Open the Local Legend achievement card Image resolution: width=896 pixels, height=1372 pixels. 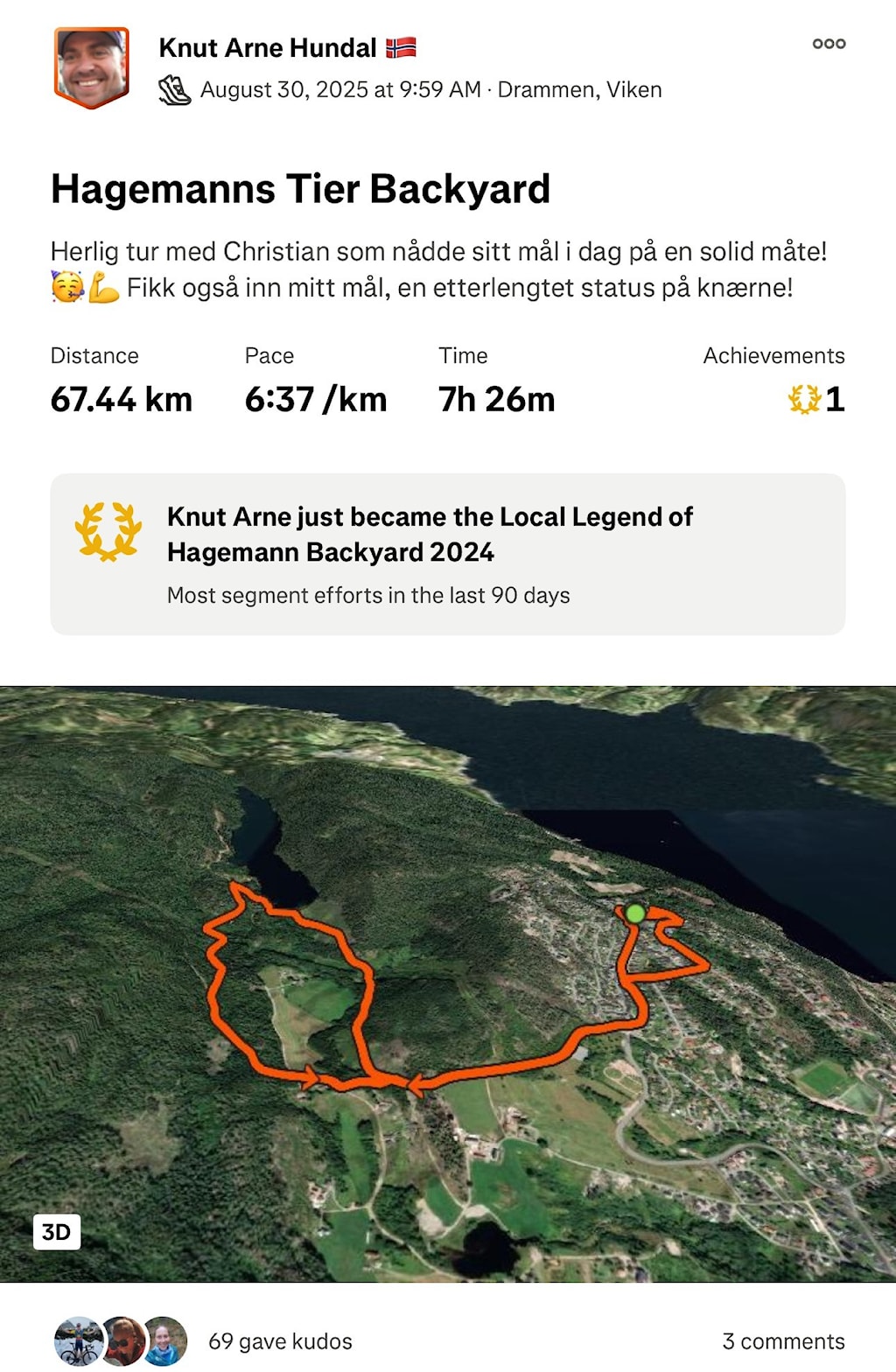pos(447,554)
